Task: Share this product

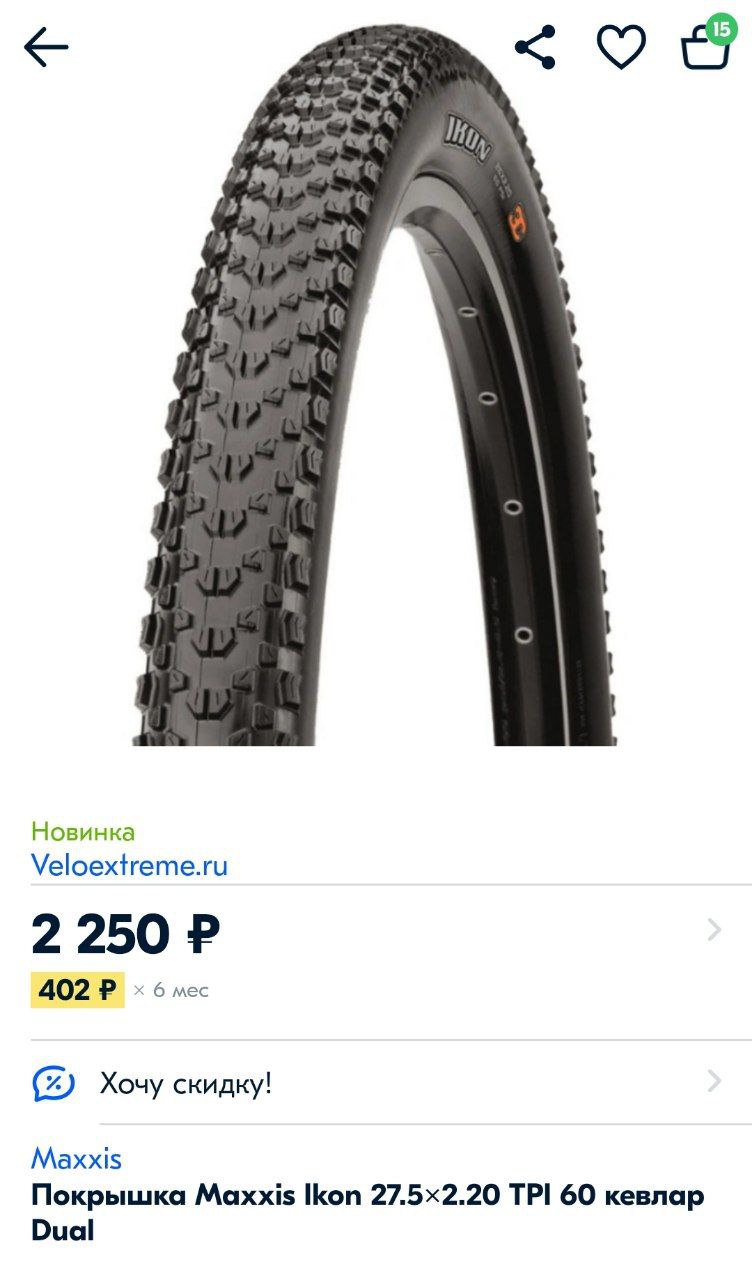Action: (x=535, y=47)
